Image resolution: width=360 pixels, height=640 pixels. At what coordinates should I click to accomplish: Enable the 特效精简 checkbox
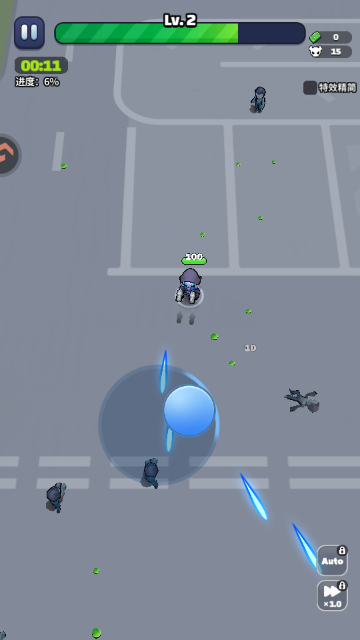(x=310, y=87)
